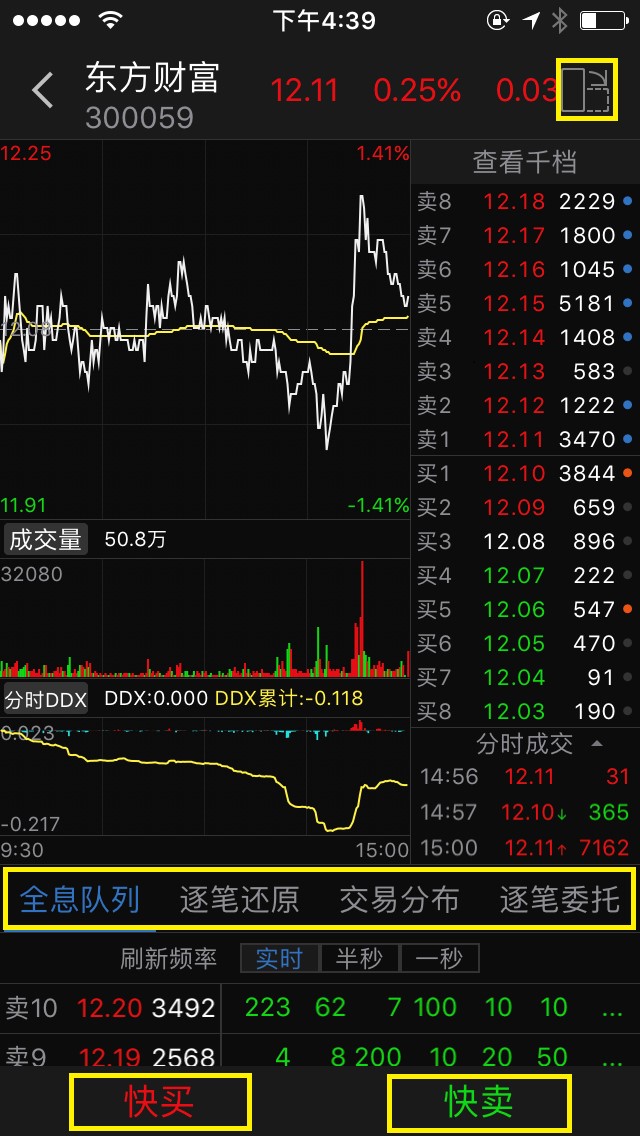Select the 逐笔委托 tab

click(559, 899)
